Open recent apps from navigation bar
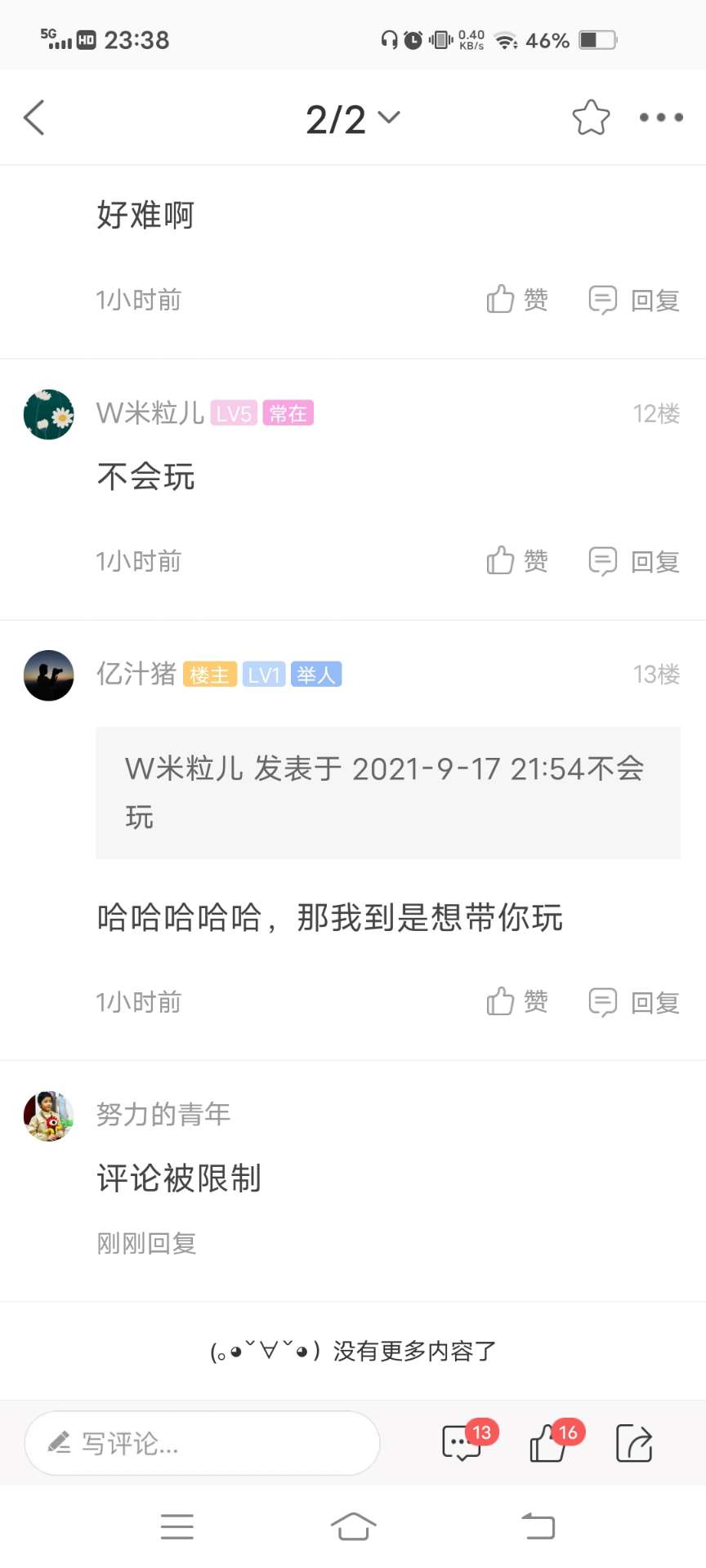This screenshot has height=1568, width=706. 177,1526
